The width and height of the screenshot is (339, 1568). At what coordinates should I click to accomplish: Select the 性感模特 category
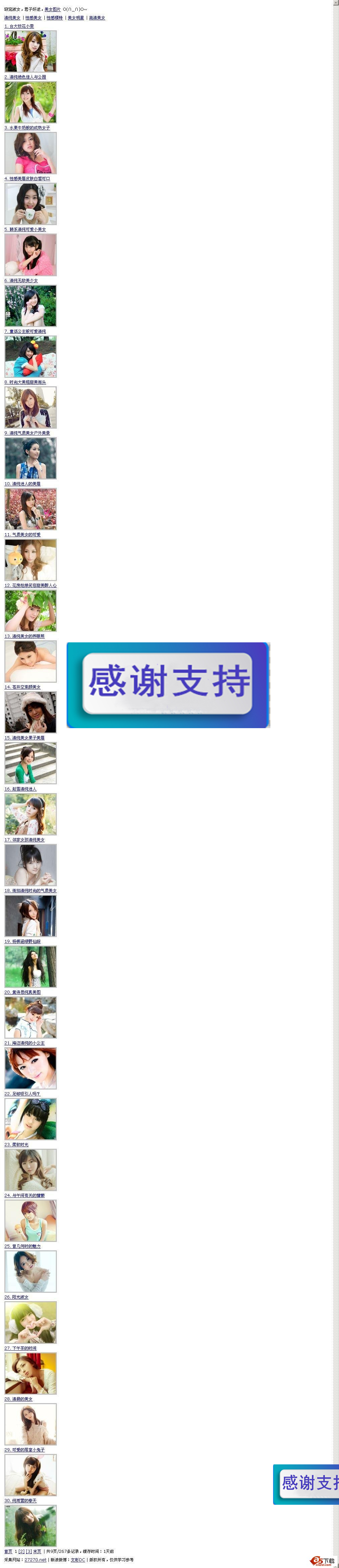point(55,17)
